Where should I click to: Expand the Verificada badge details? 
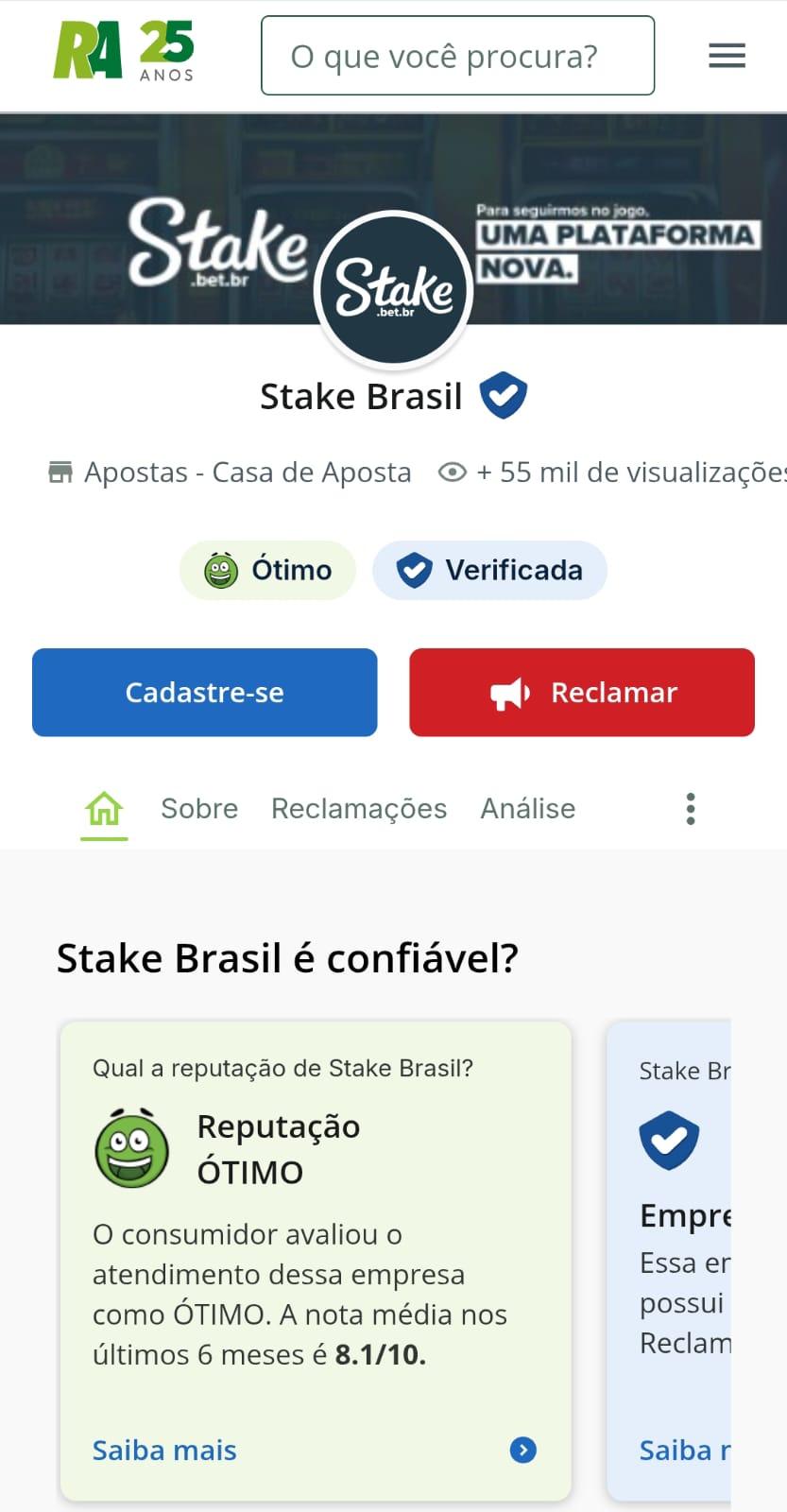(489, 570)
